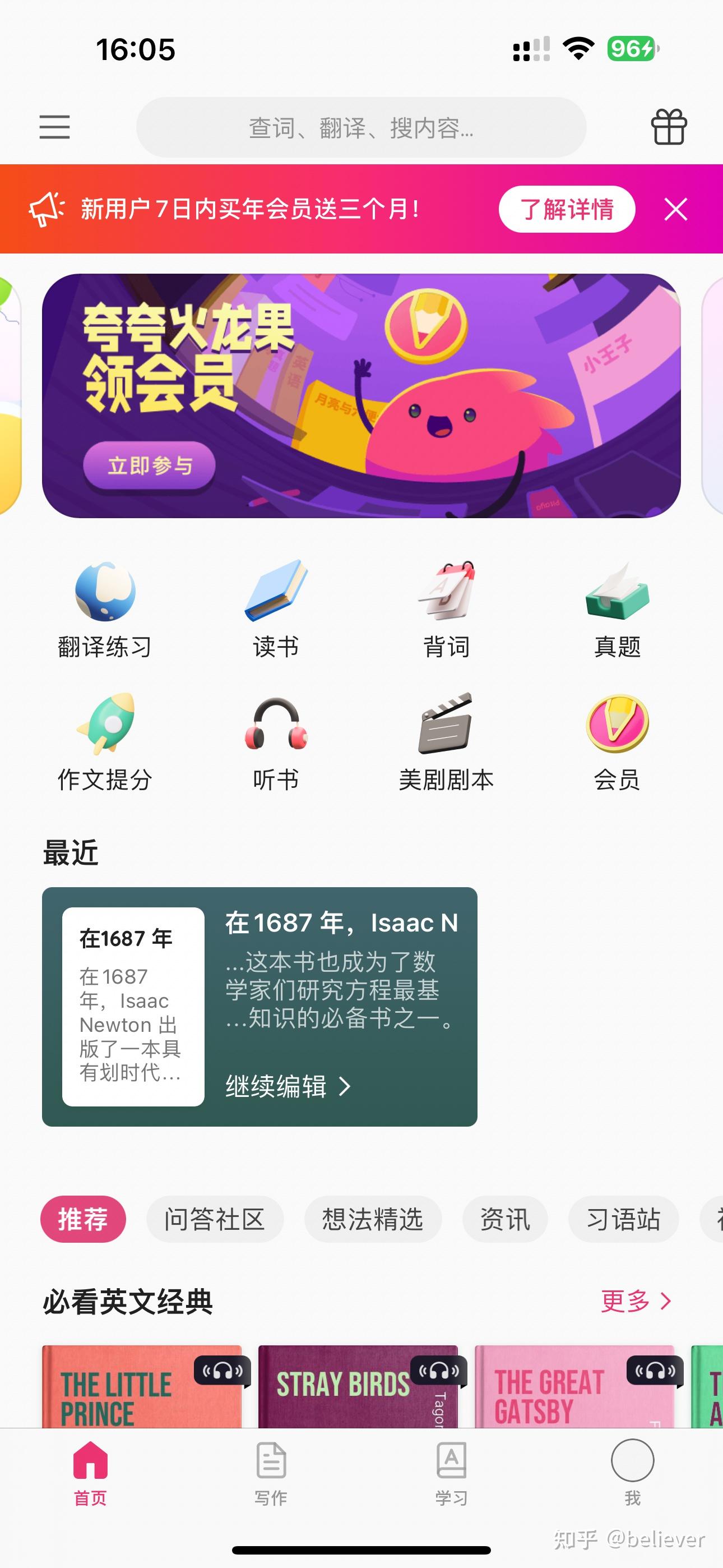Switch to the 问答社区 chip
This screenshot has height=1568, width=723.
point(215,1219)
